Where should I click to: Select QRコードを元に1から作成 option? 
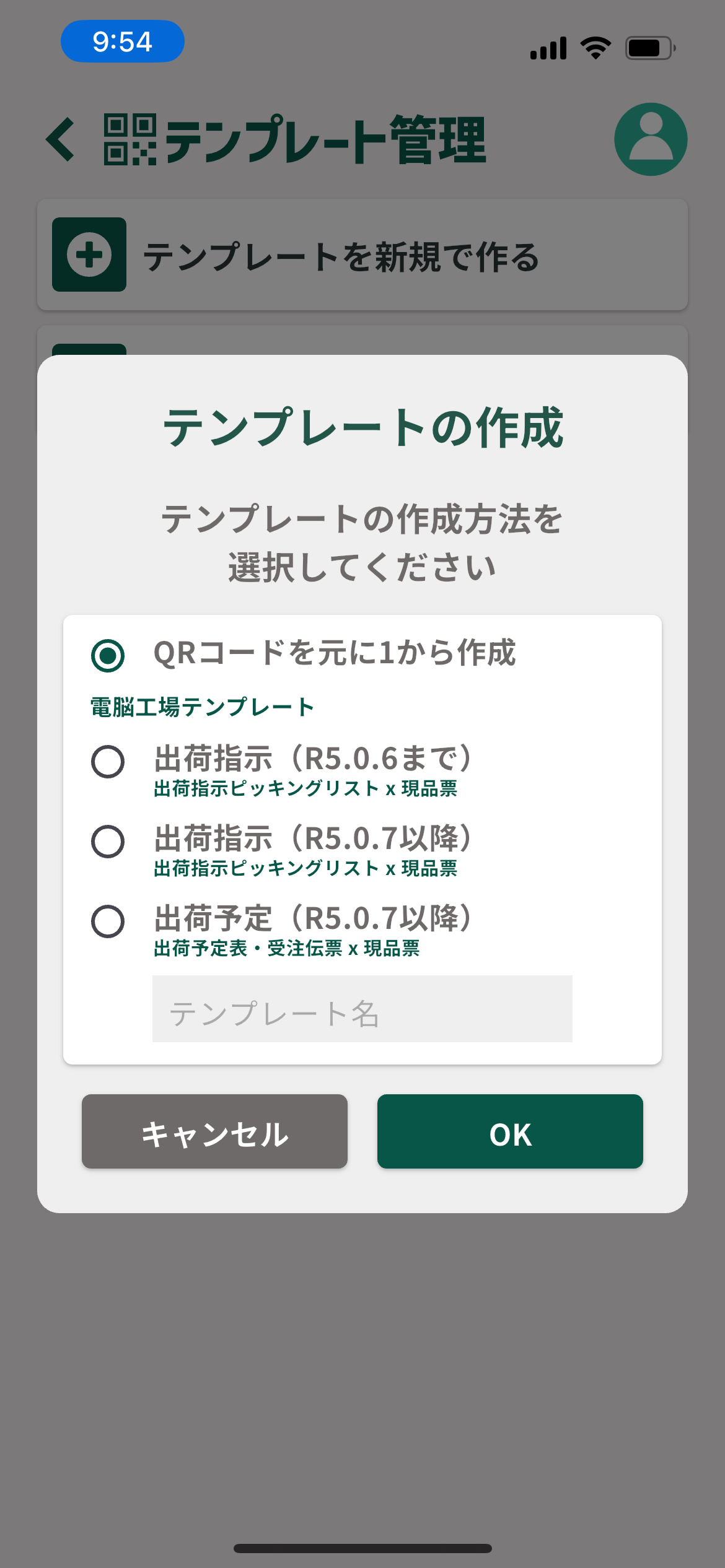108,655
